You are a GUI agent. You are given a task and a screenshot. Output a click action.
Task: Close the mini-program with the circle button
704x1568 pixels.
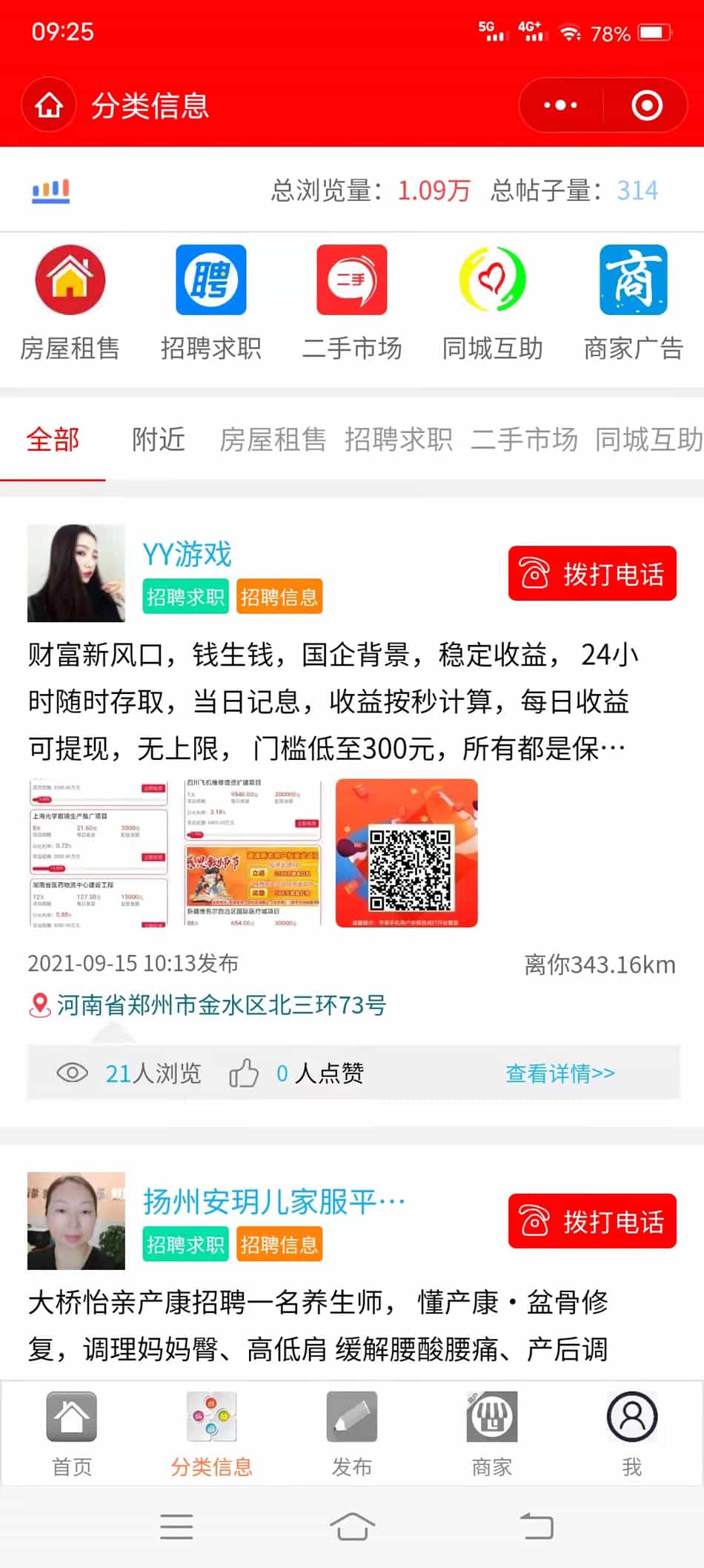[x=646, y=105]
